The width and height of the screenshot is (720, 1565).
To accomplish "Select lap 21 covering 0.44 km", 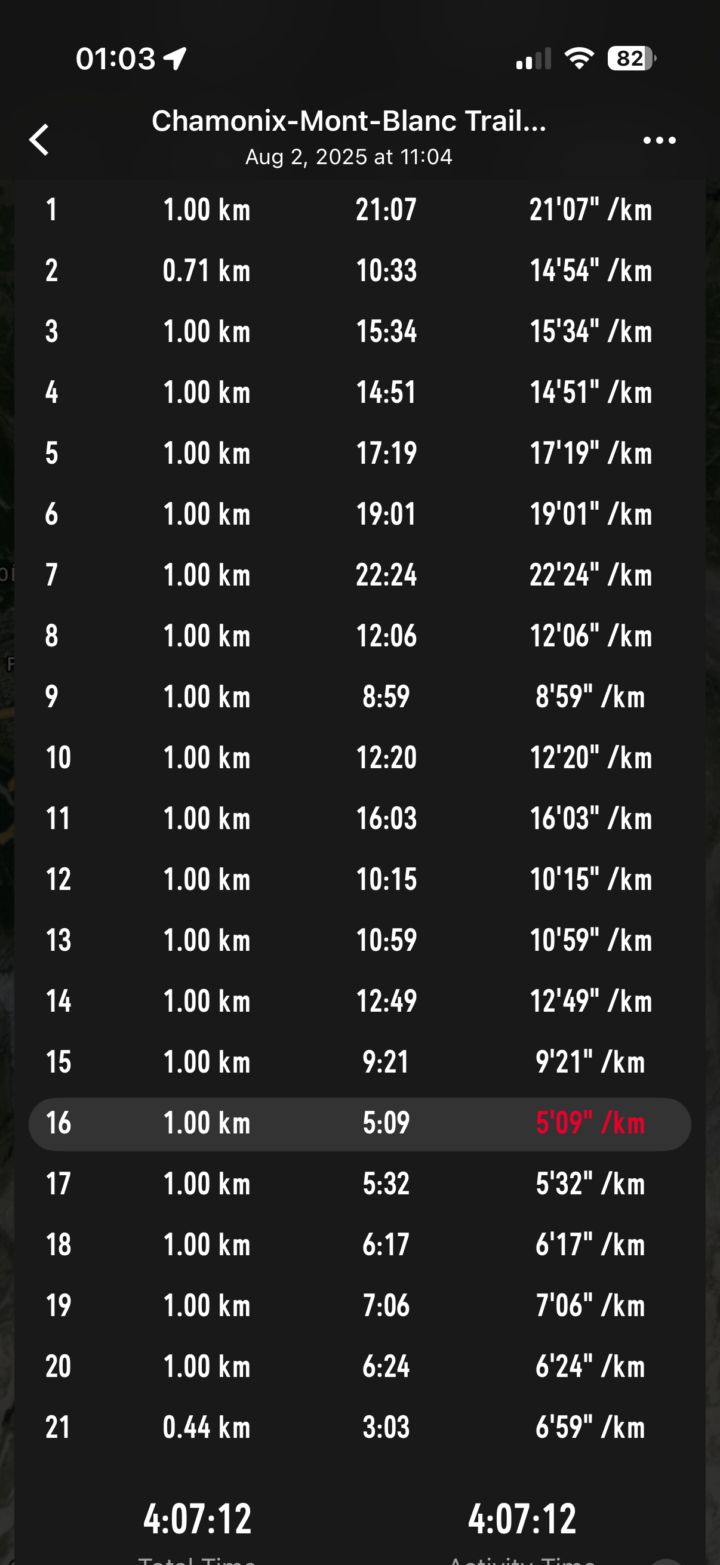I will click(360, 1427).
